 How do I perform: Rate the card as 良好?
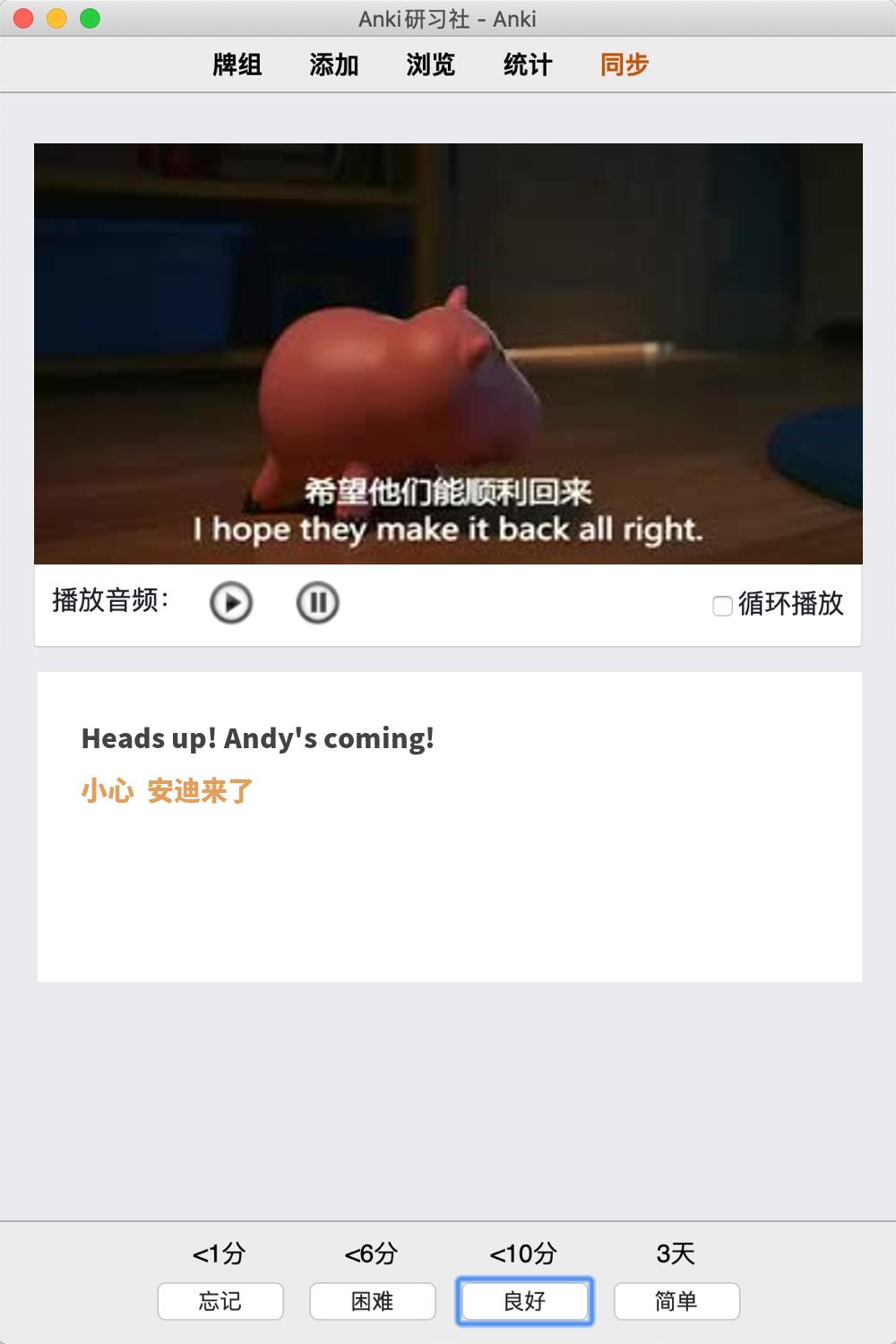[x=525, y=1301]
